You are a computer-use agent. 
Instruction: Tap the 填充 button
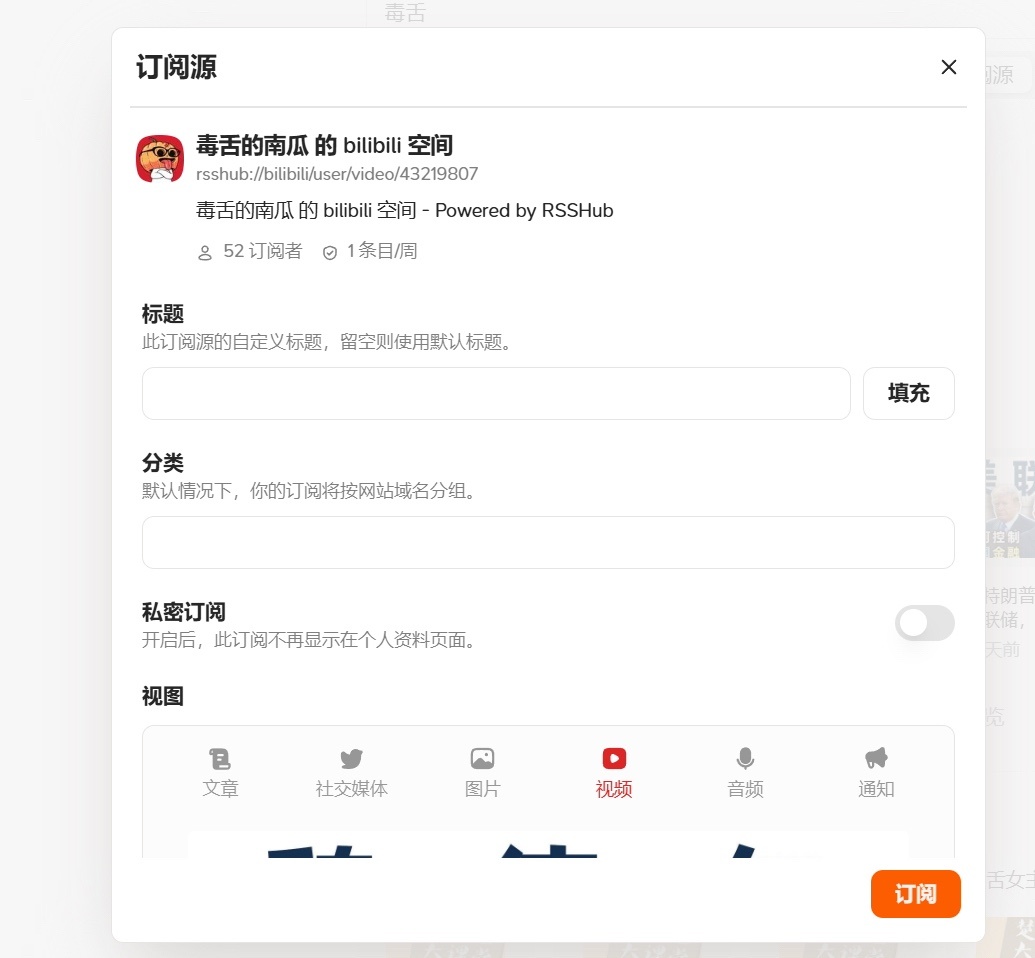tap(908, 393)
